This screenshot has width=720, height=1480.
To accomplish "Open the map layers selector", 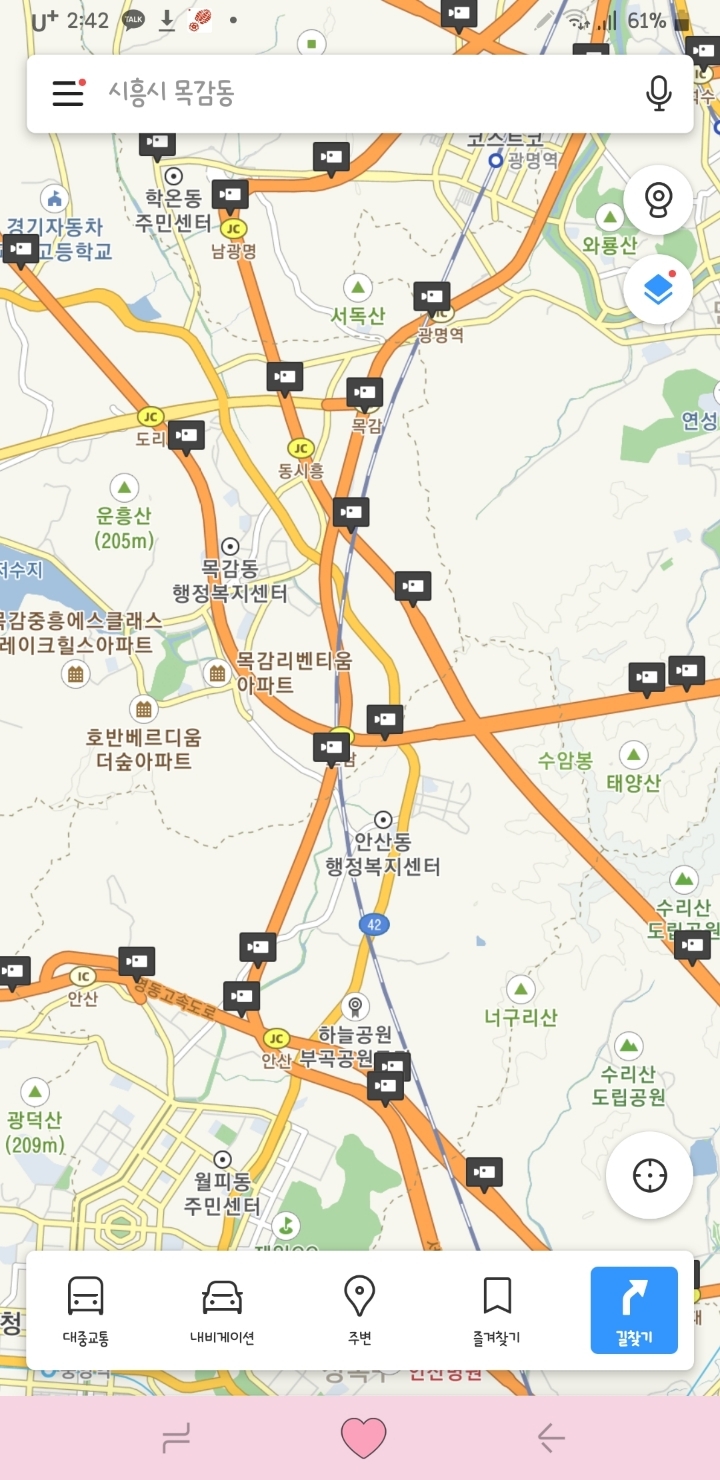I will [658, 289].
